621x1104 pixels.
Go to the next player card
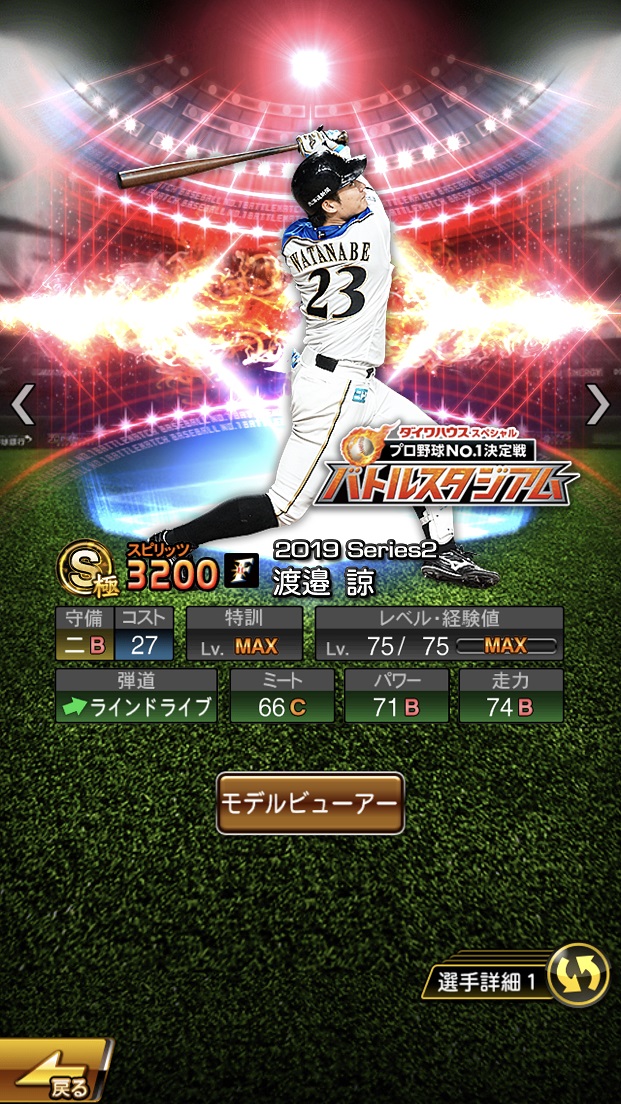tap(598, 404)
